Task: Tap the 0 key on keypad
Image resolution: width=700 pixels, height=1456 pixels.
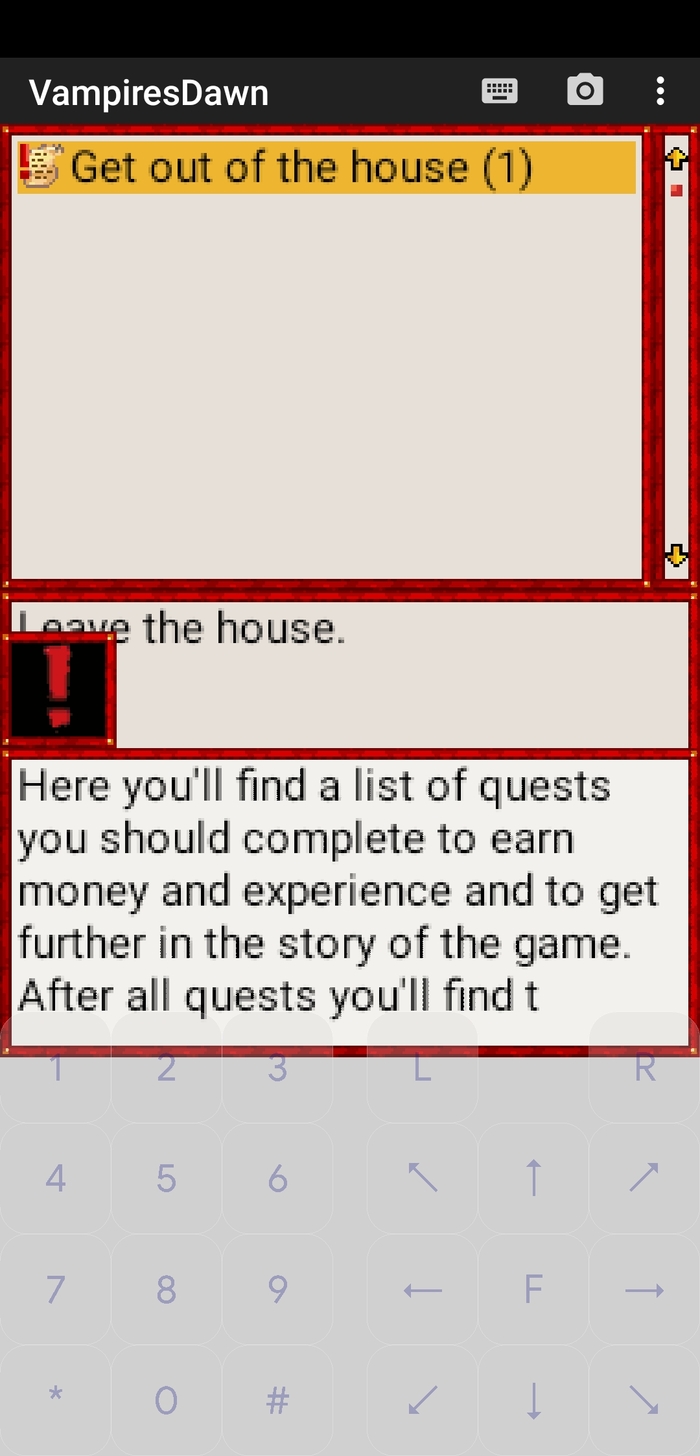Action: [x=166, y=1400]
